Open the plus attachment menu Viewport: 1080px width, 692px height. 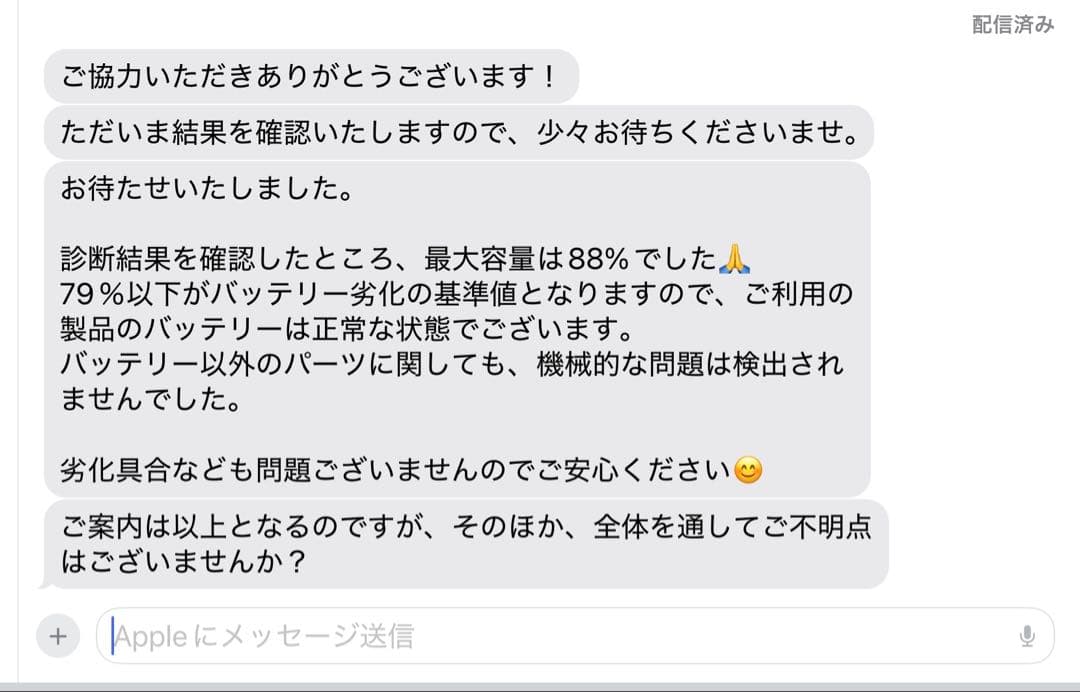[x=58, y=637]
